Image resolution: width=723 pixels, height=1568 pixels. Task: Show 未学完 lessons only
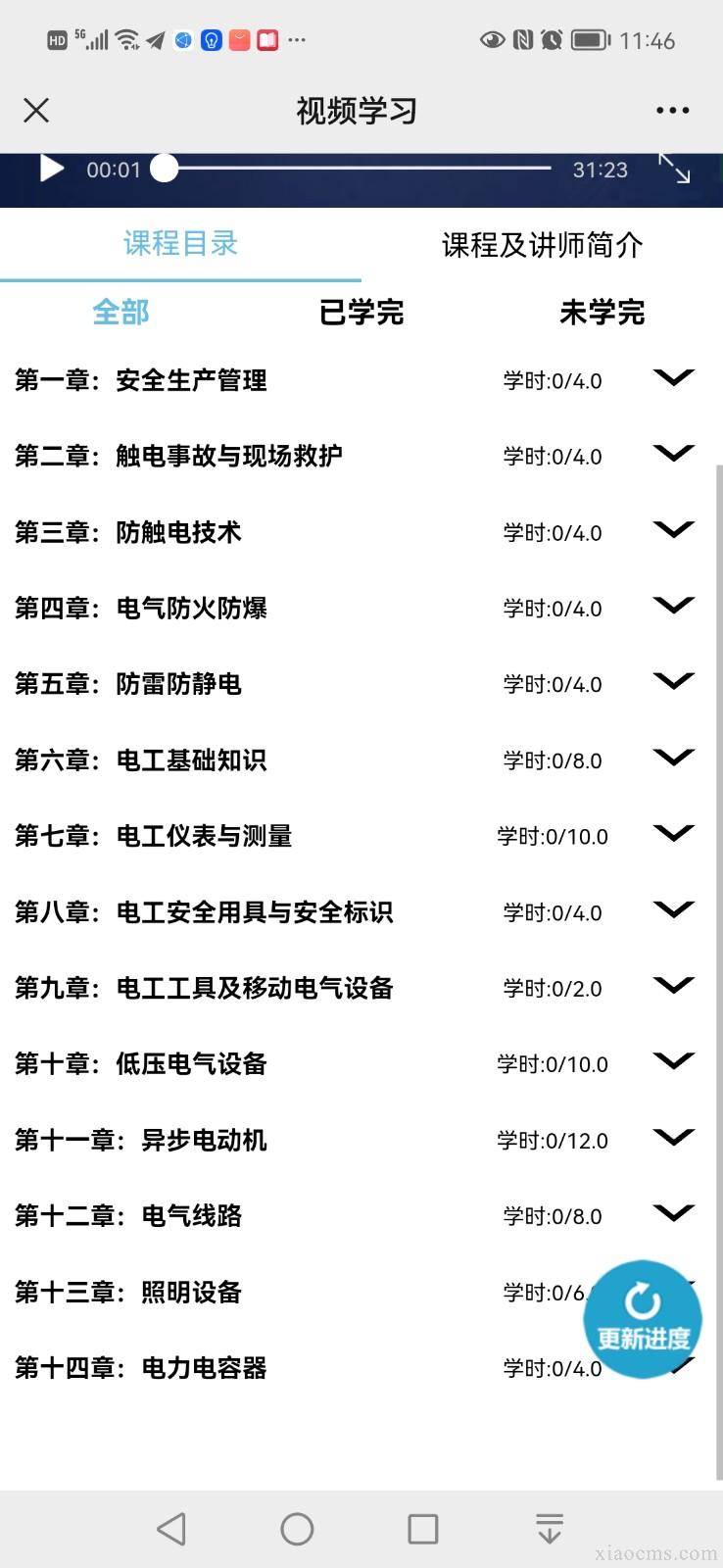pos(602,313)
